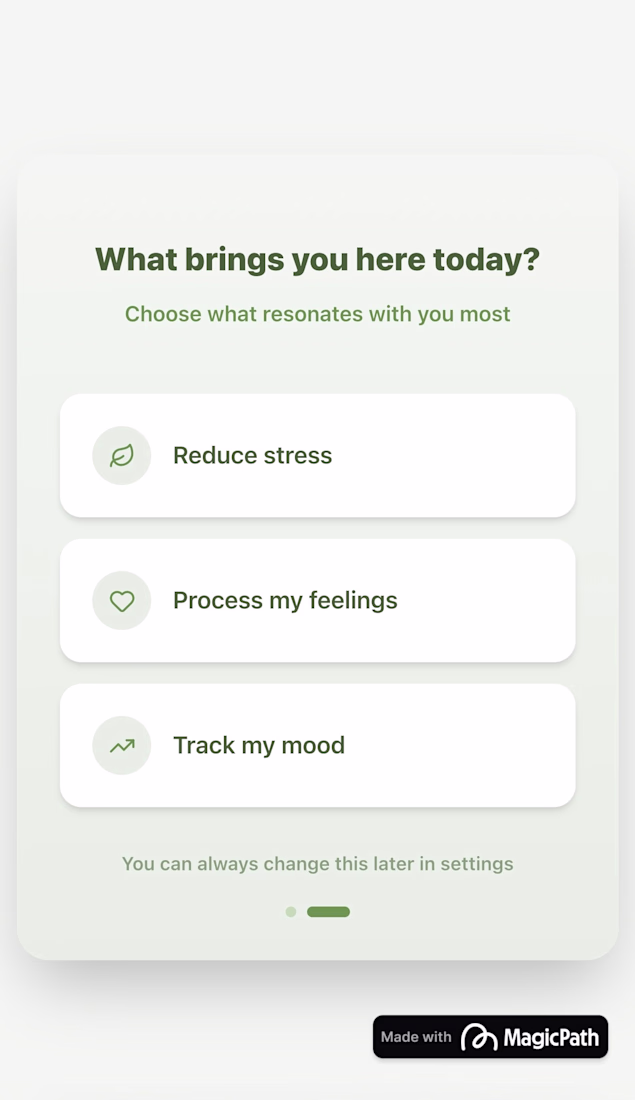
Task: Open the Made with MagicPath badge
Action: click(x=490, y=1037)
